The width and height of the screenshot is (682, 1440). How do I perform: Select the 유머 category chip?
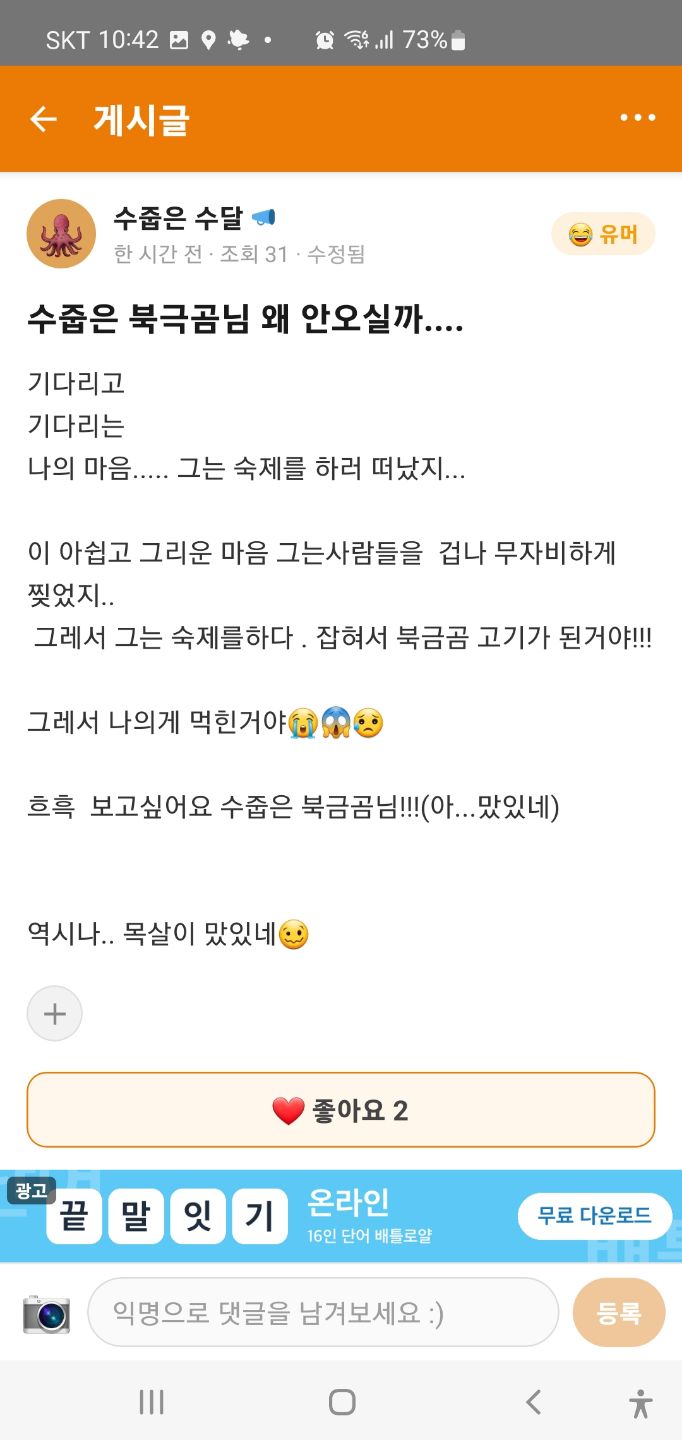[603, 235]
